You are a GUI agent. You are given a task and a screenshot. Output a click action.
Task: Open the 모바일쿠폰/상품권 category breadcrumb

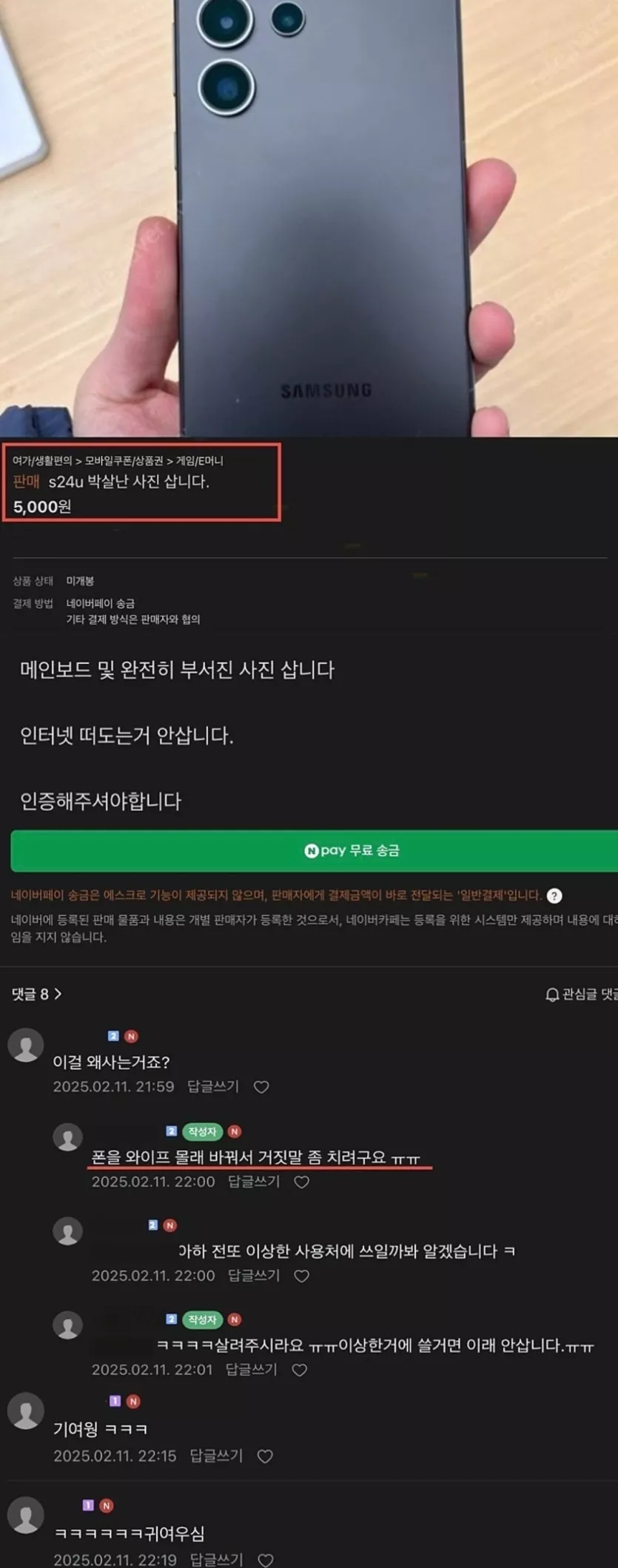click(124, 460)
